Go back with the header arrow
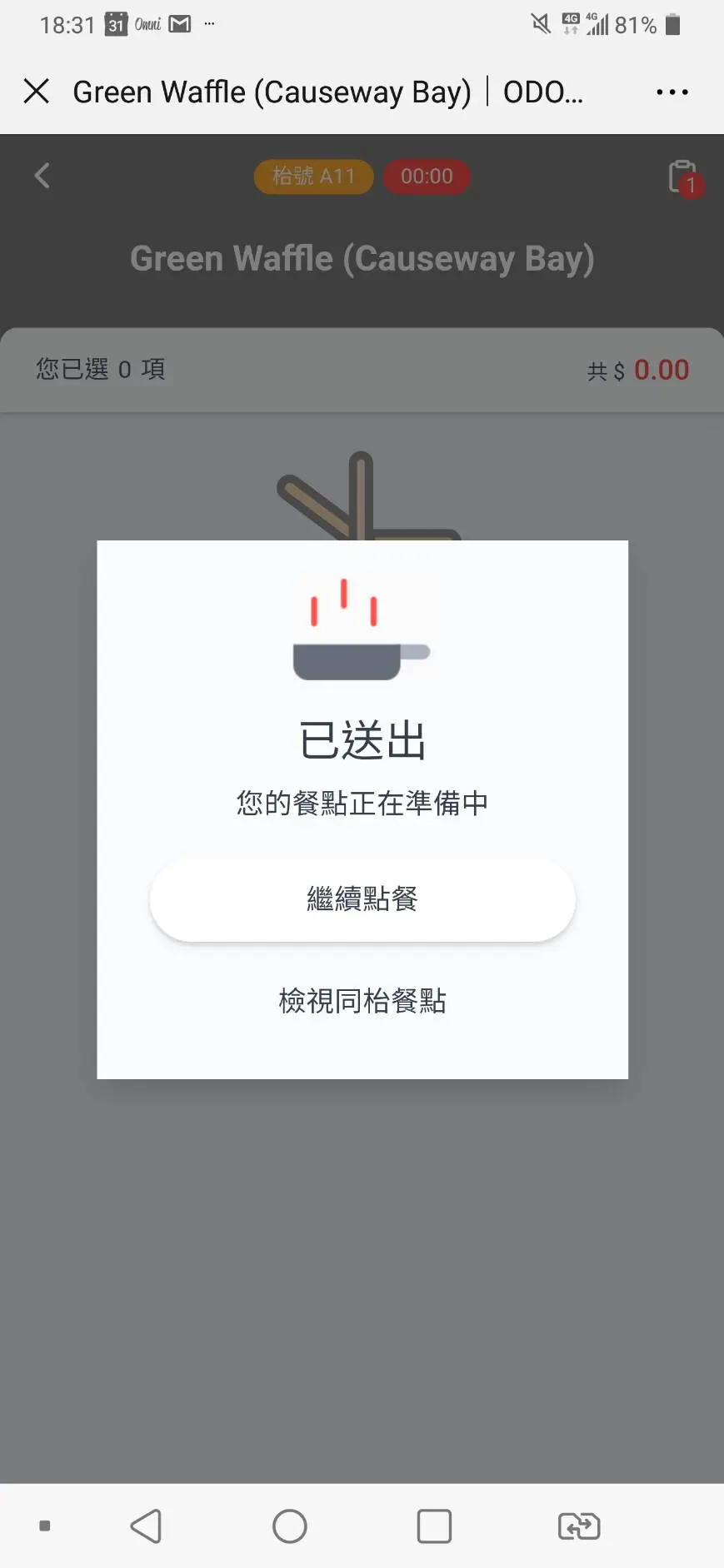The image size is (724, 1568). tap(42, 176)
